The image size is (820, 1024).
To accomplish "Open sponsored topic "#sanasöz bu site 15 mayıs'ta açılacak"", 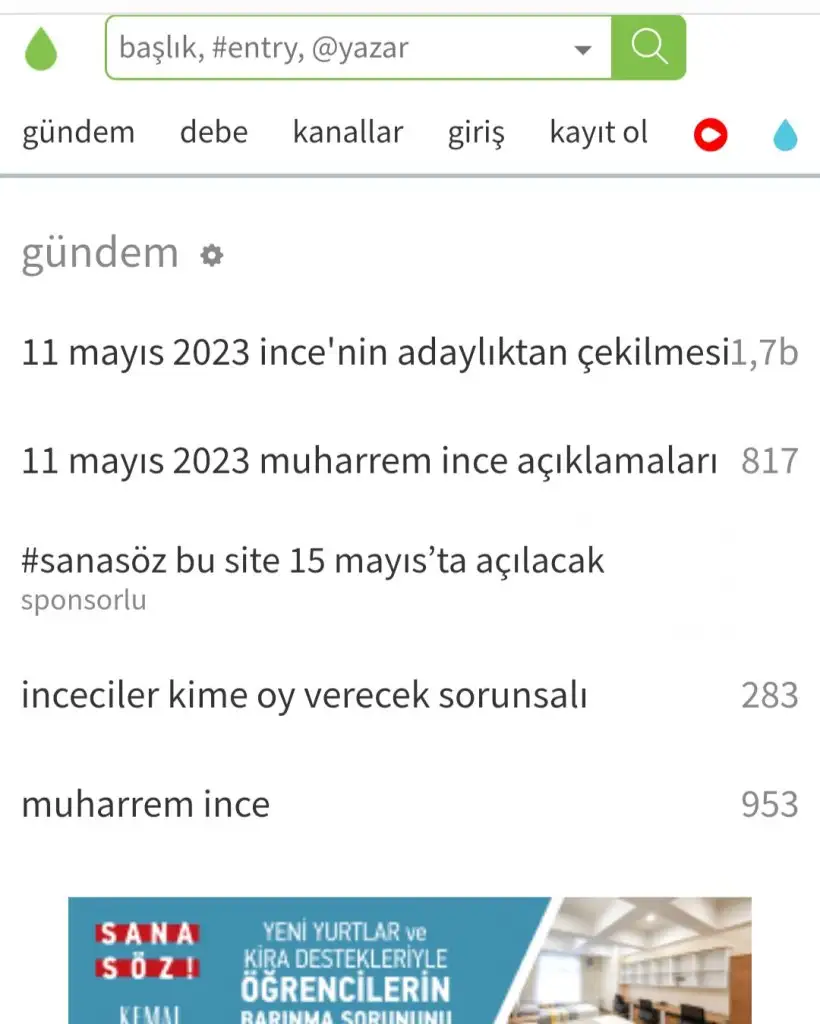I will tap(313, 562).
